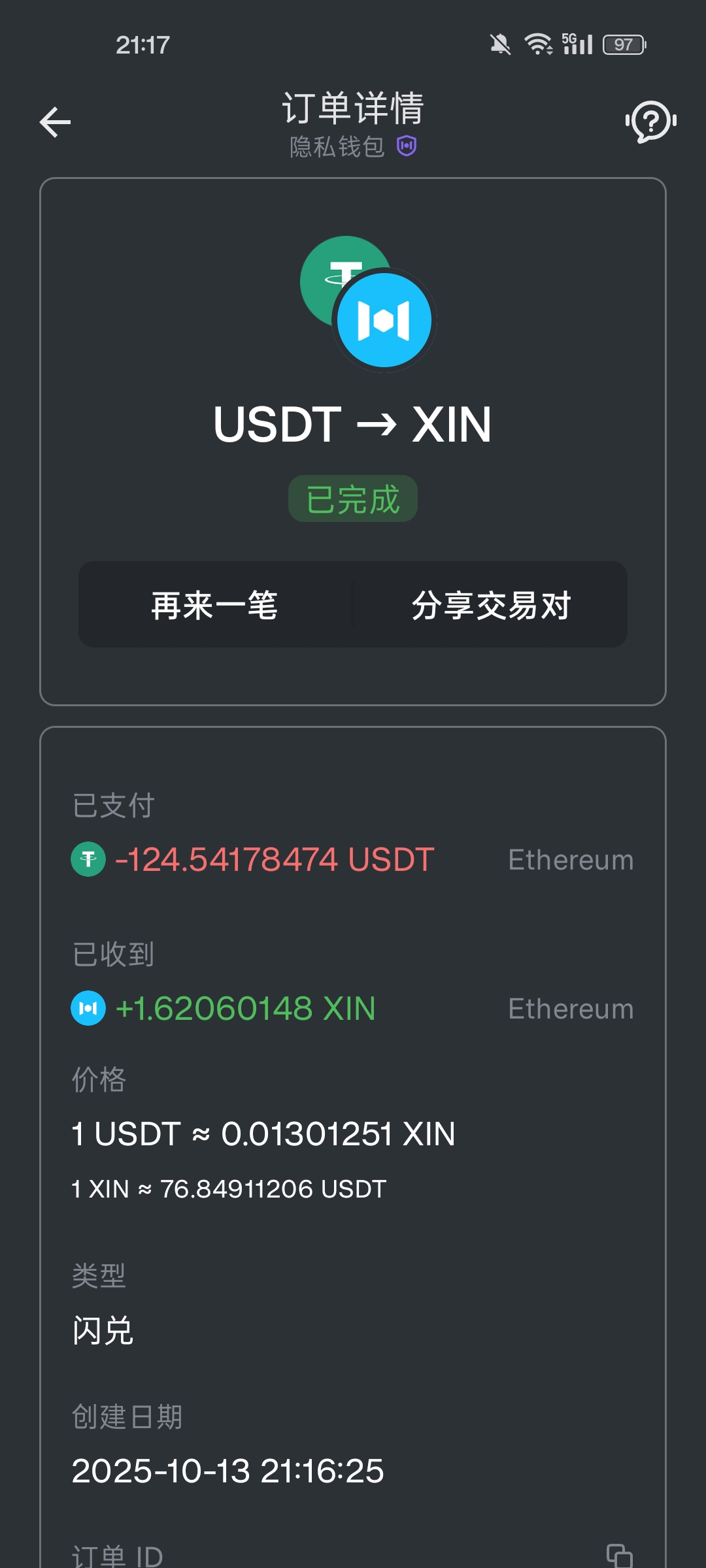Copy the order ID
The width and height of the screenshot is (706, 1568).
point(618,1555)
